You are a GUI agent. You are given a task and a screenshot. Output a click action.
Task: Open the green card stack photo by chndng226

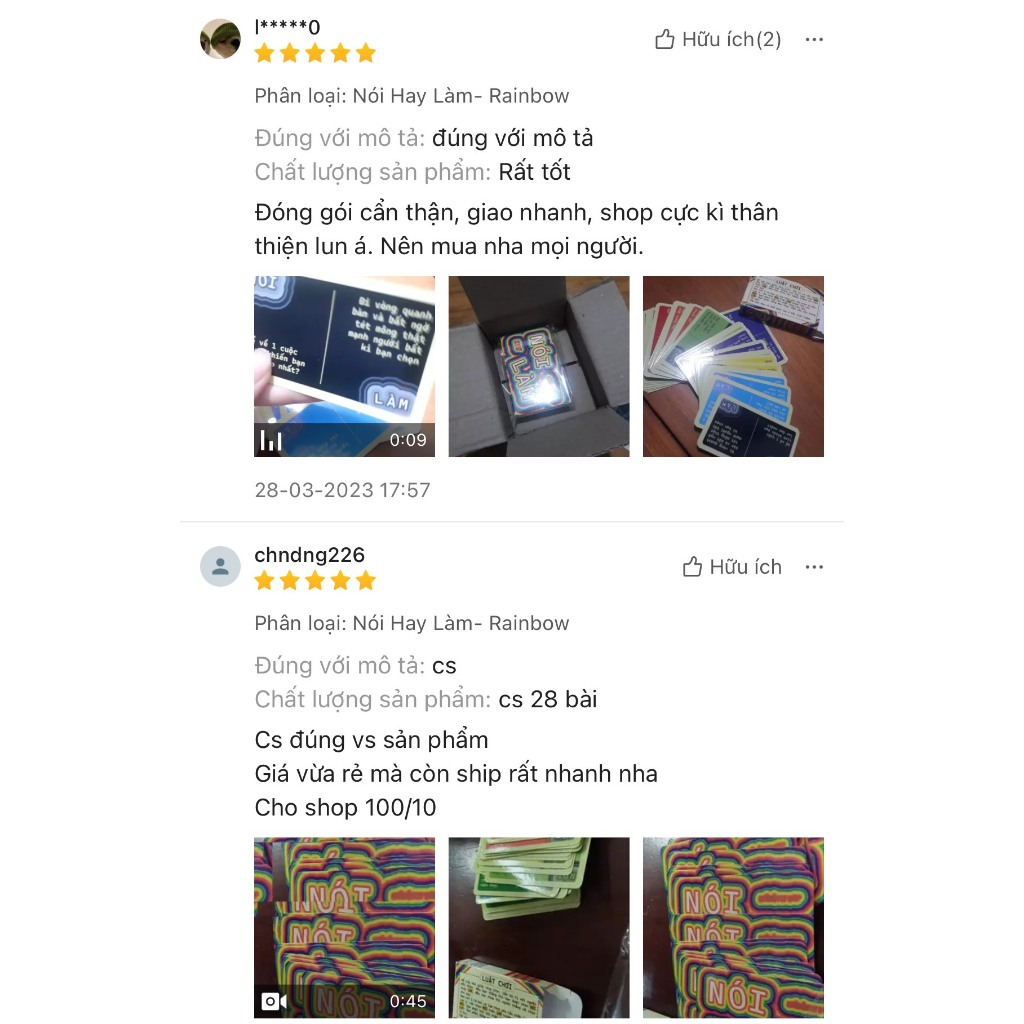pos(539,927)
